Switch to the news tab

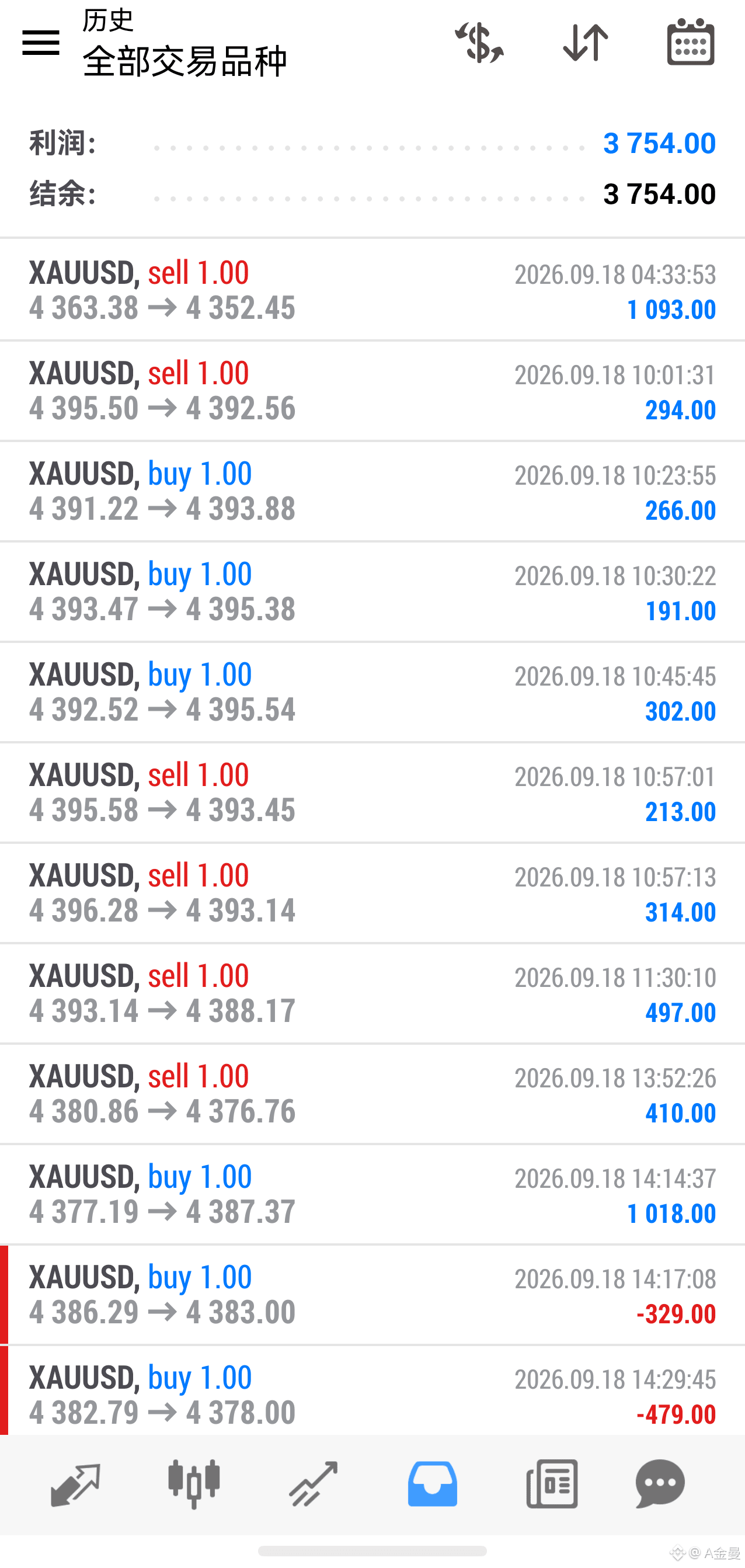click(551, 1484)
